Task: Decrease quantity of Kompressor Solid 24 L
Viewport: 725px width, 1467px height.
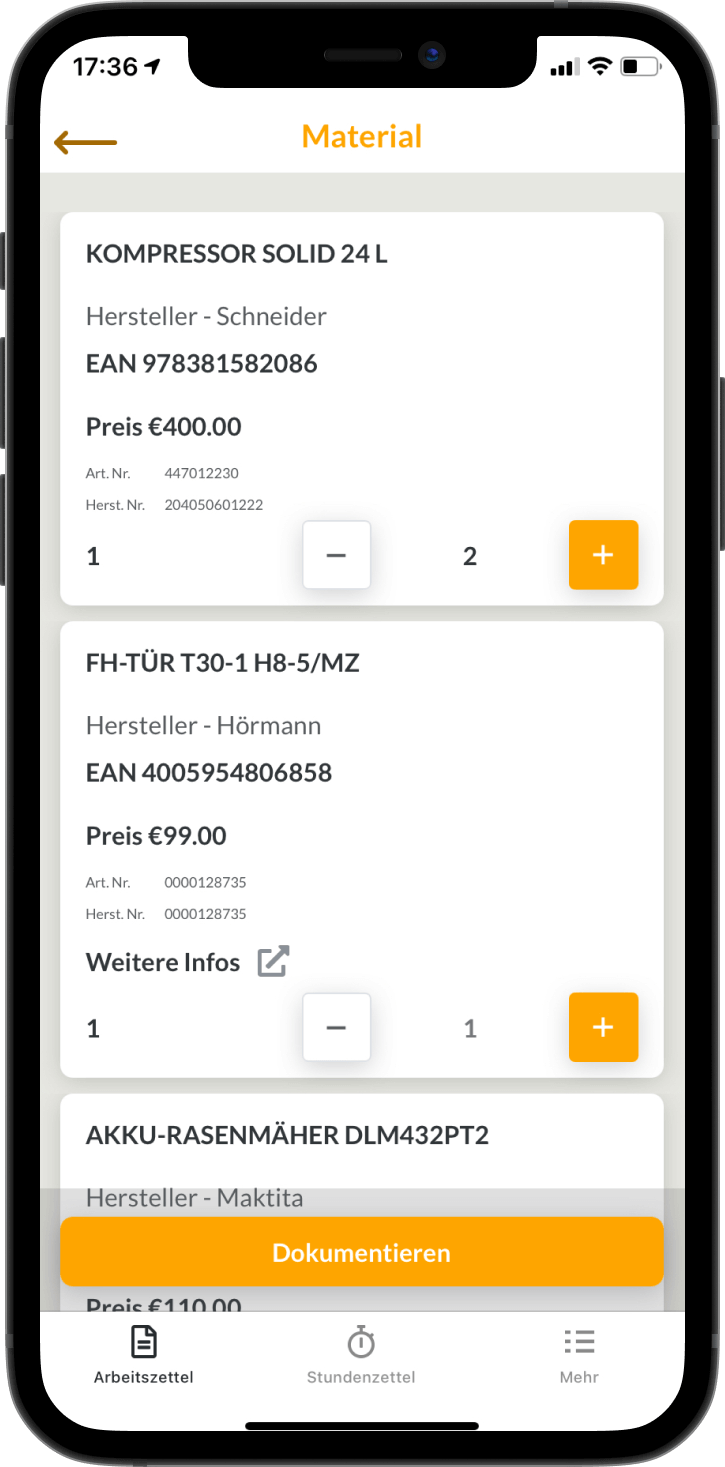Action: (x=336, y=555)
